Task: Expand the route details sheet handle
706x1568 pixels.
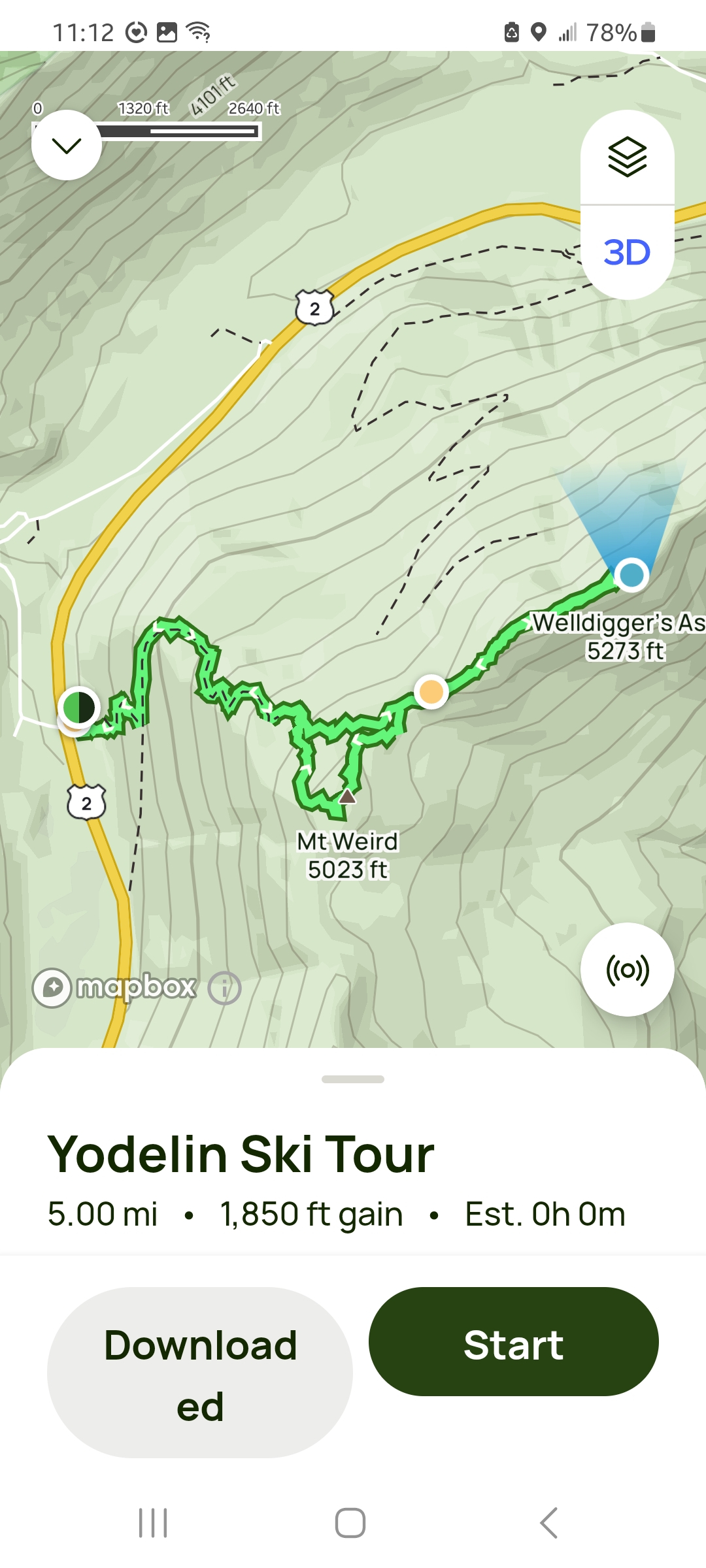Action: (x=353, y=1079)
